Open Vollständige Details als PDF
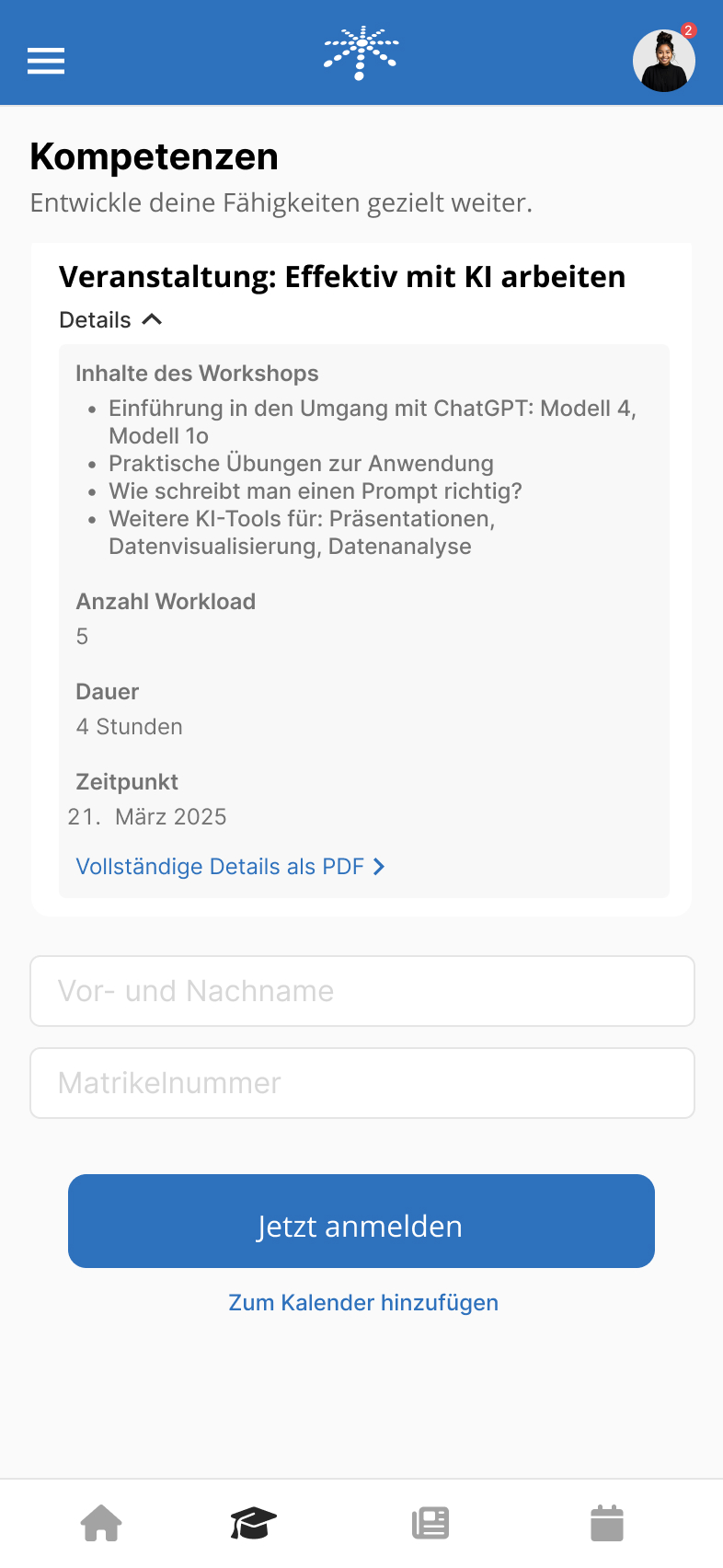 (x=230, y=867)
